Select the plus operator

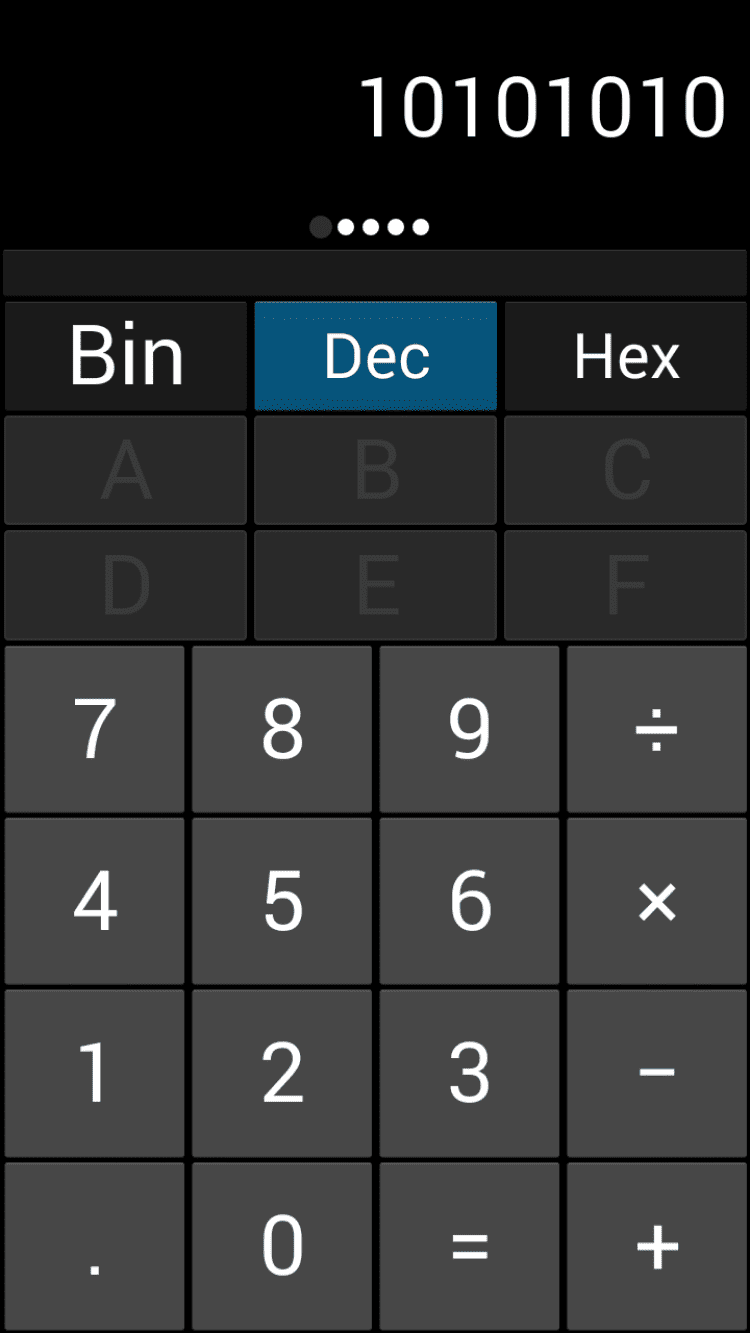pos(657,1245)
